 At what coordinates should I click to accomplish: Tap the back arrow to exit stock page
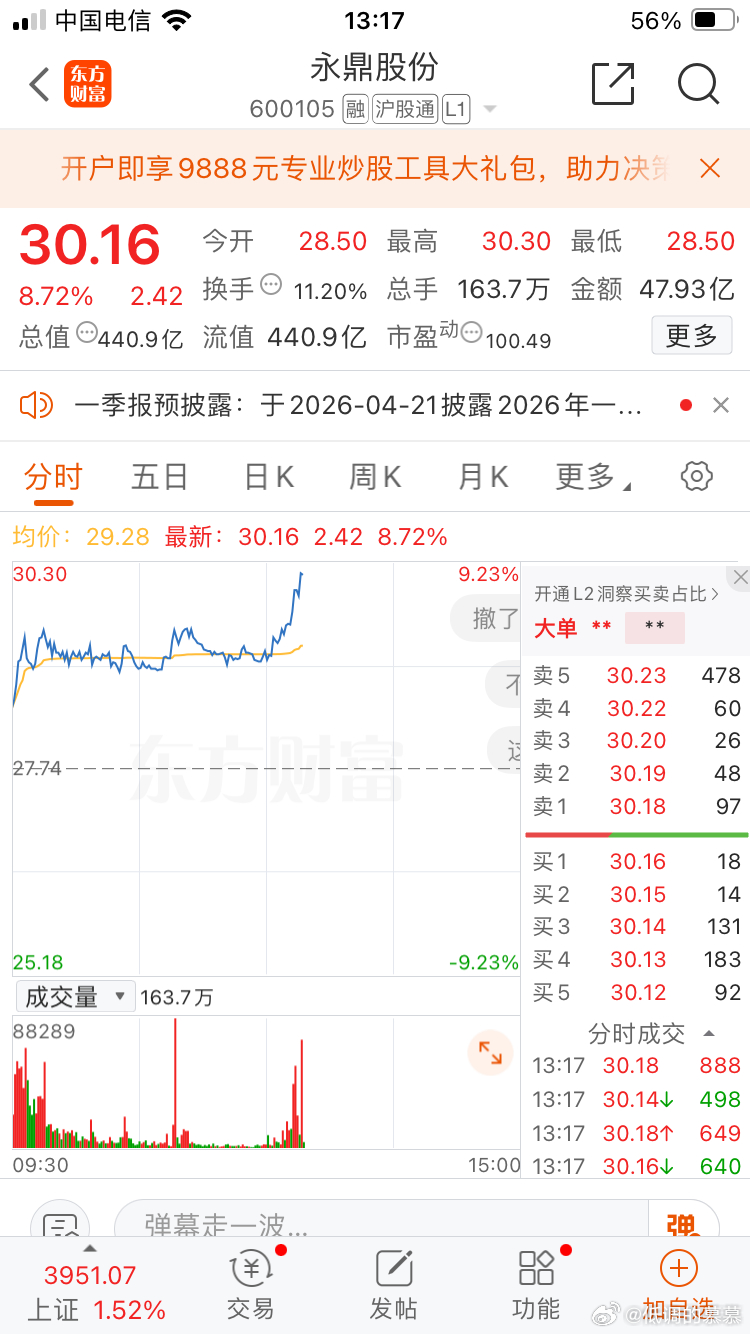click(39, 85)
